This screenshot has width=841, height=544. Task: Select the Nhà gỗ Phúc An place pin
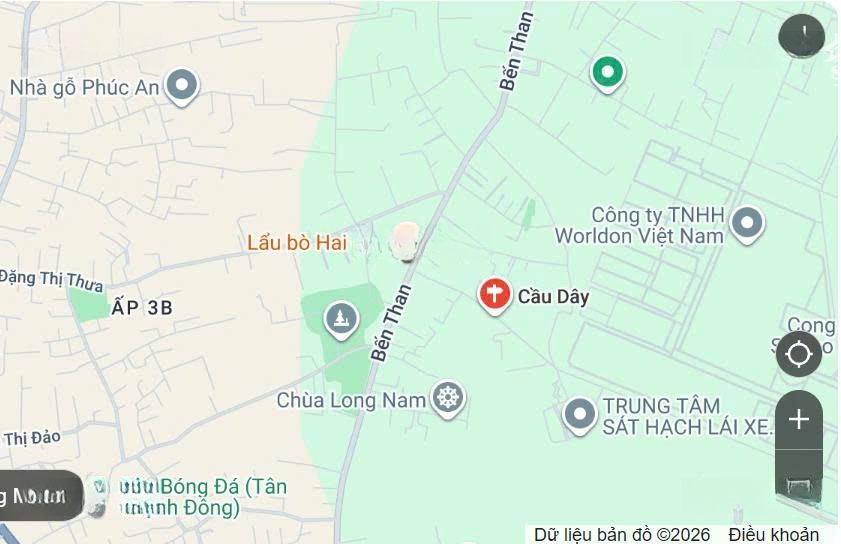(181, 86)
